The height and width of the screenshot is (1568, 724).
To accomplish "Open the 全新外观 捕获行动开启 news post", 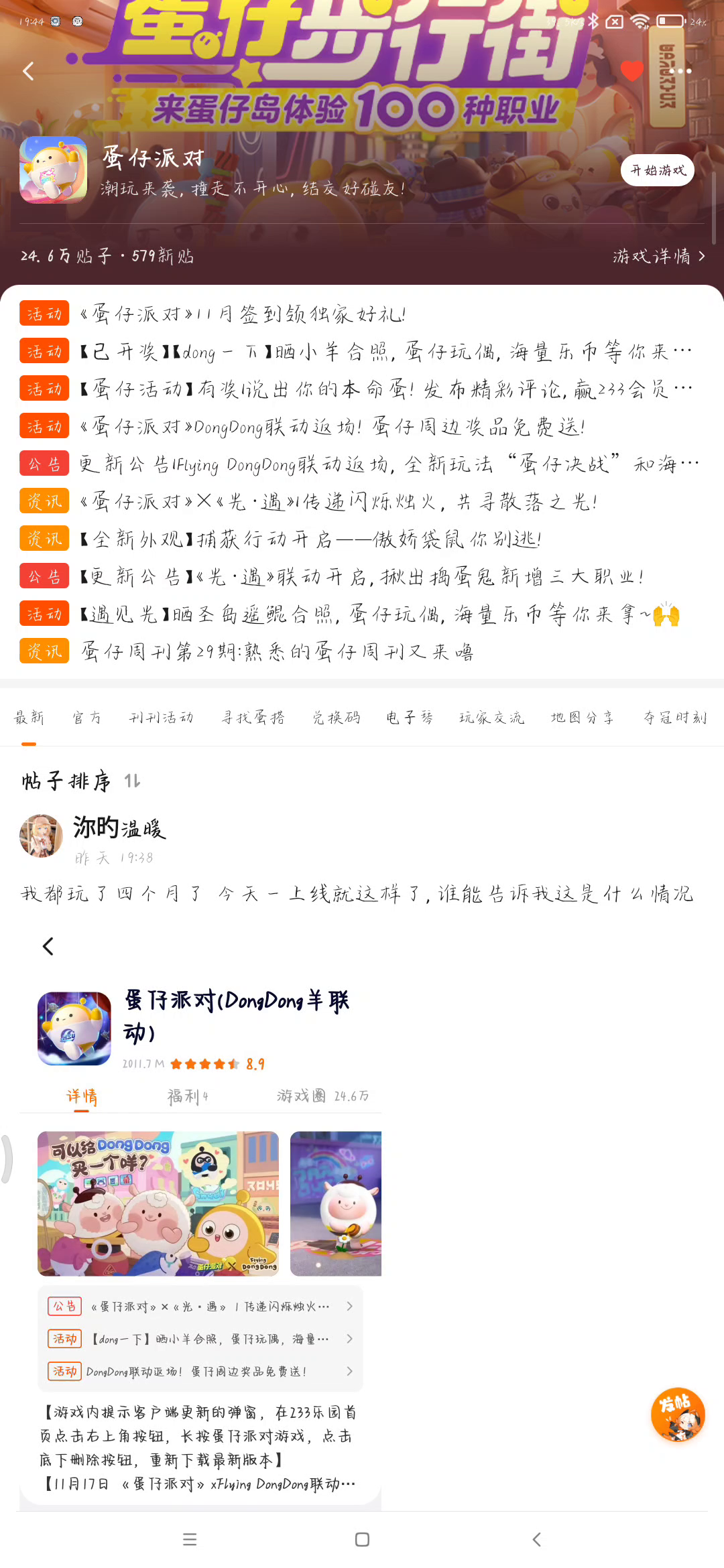I will click(x=310, y=539).
